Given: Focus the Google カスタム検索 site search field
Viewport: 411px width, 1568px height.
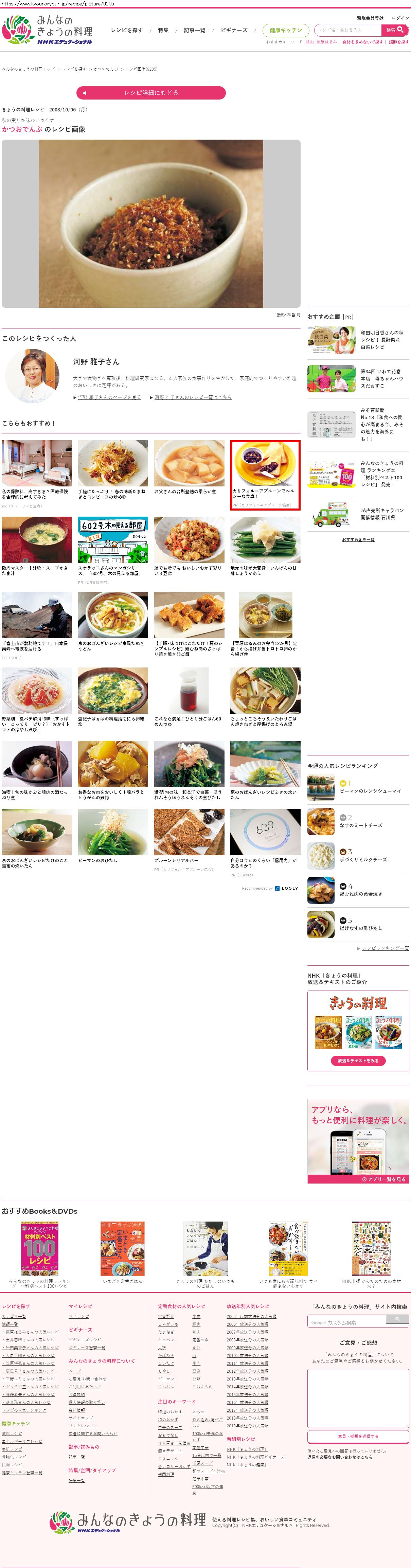Looking at the screenshot, I should (x=346, y=1322).
